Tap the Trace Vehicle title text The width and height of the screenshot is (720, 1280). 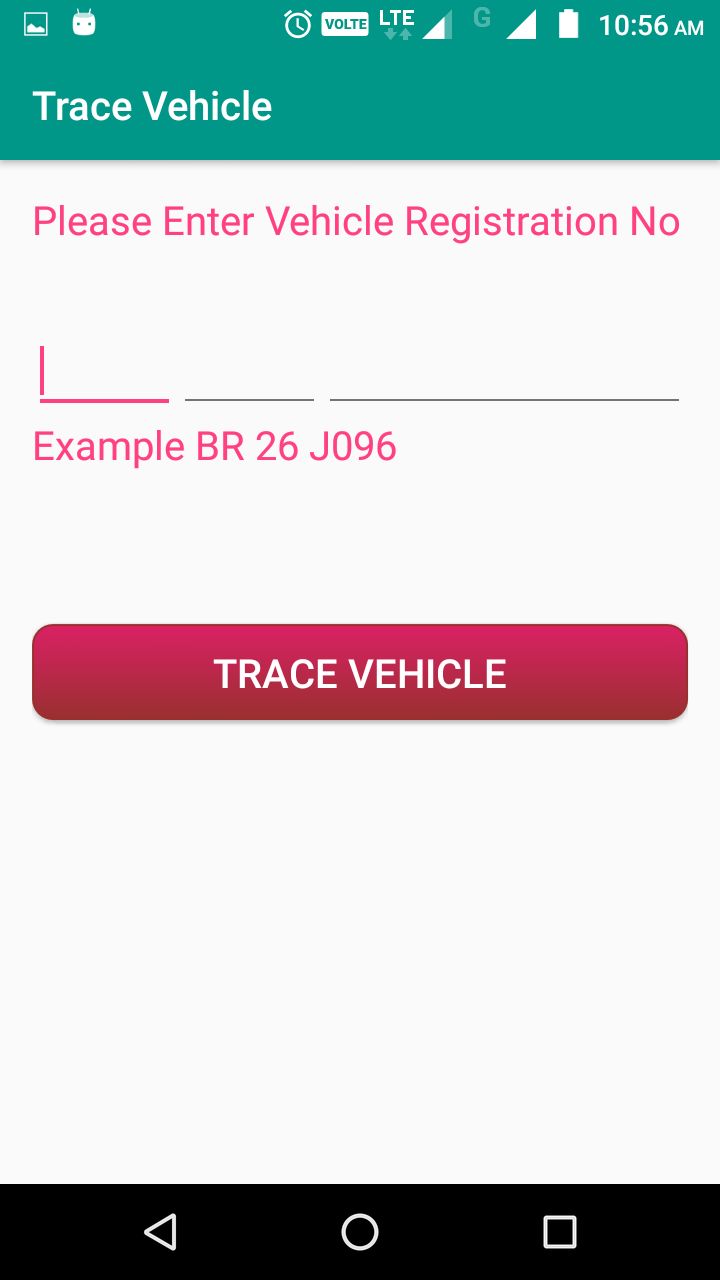[x=151, y=105]
